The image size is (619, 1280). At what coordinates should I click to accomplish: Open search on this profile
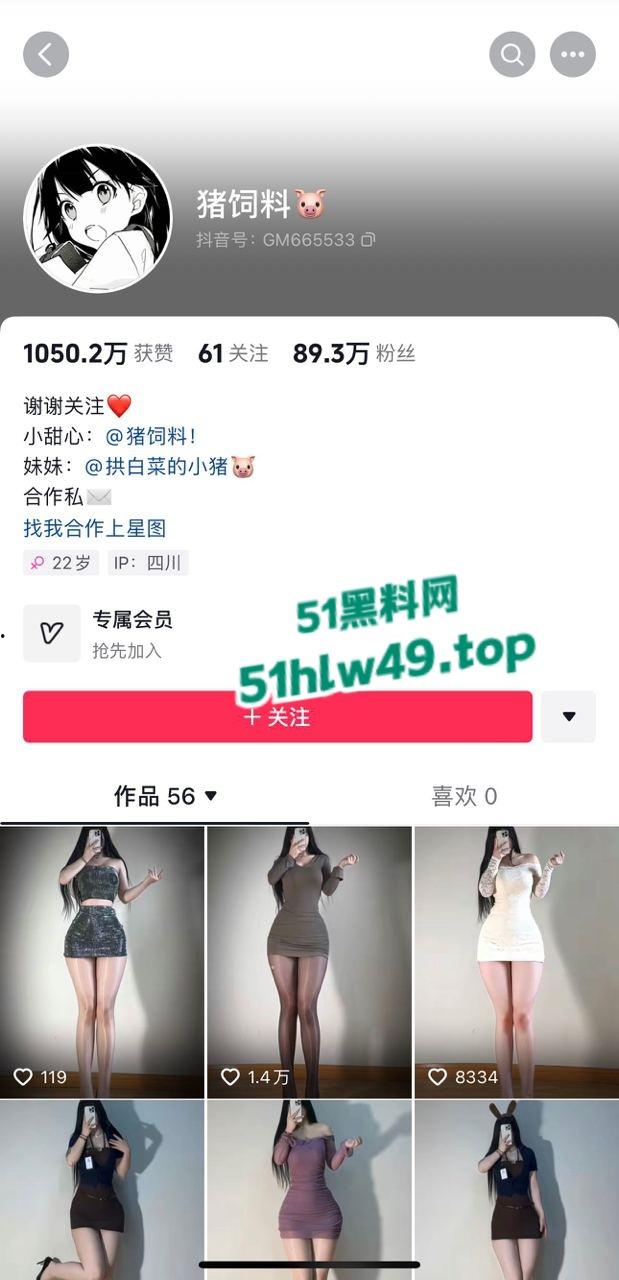(512, 54)
